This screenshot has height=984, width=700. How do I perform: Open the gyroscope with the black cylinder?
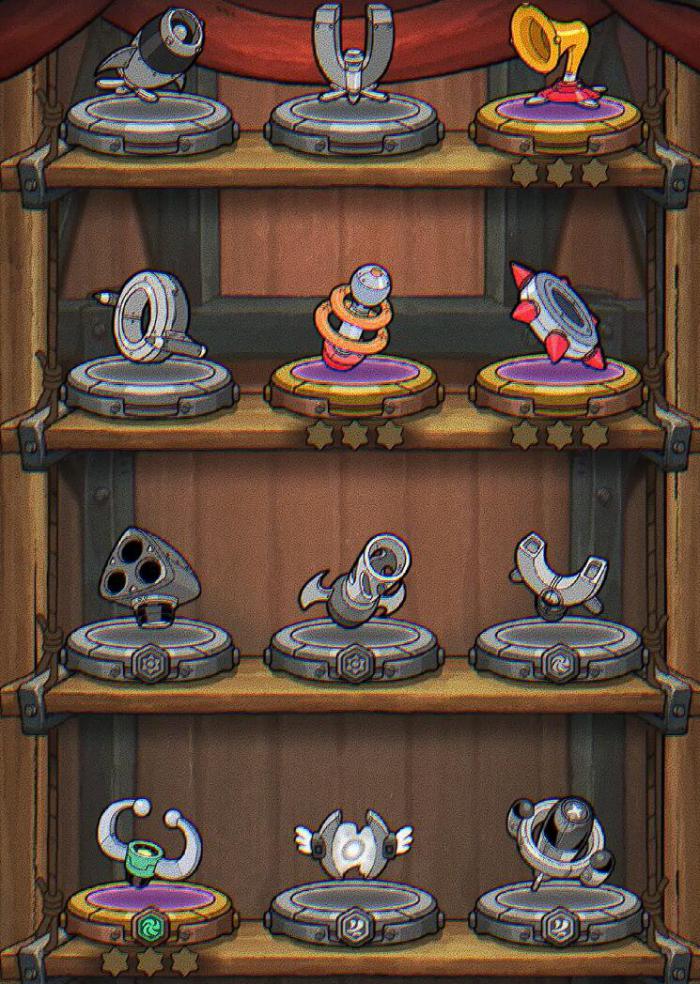coord(555,840)
